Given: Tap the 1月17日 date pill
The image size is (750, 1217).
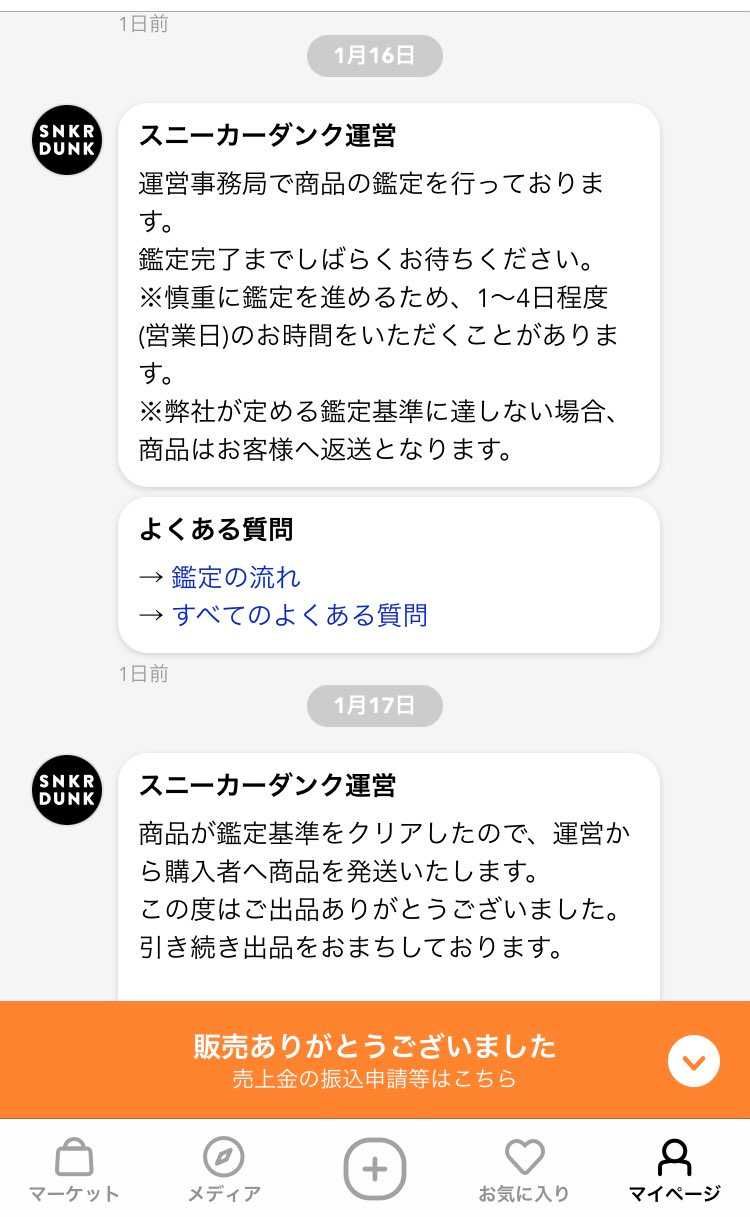Looking at the screenshot, I should click(374, 706).
